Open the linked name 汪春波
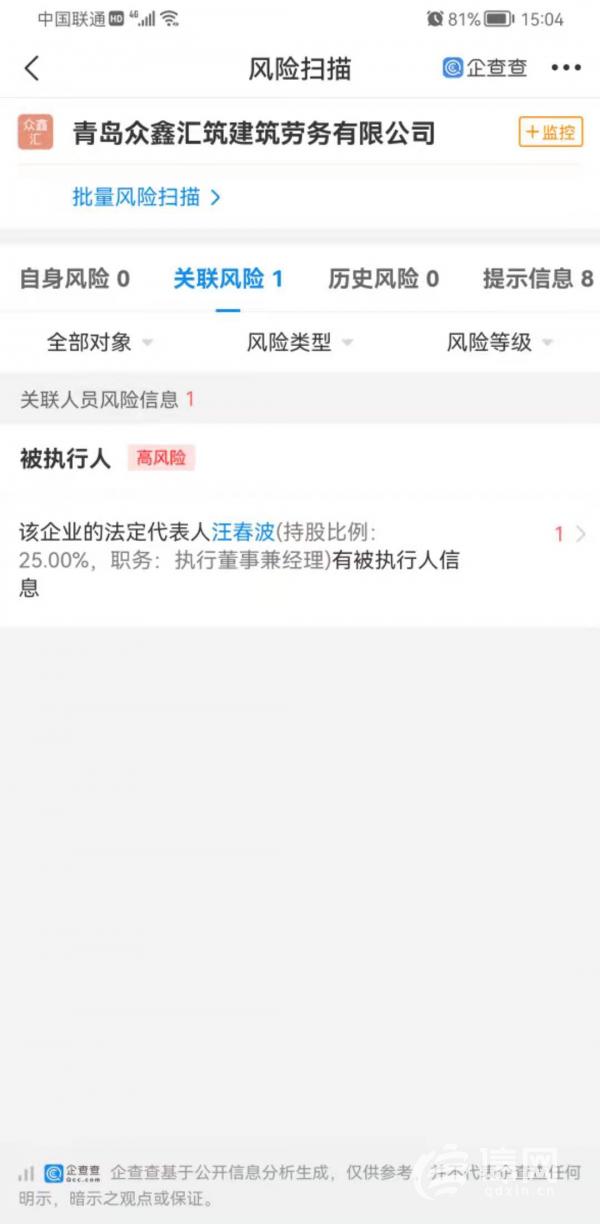This screenshot has width=600, height=1224. (x=243, y=533)
